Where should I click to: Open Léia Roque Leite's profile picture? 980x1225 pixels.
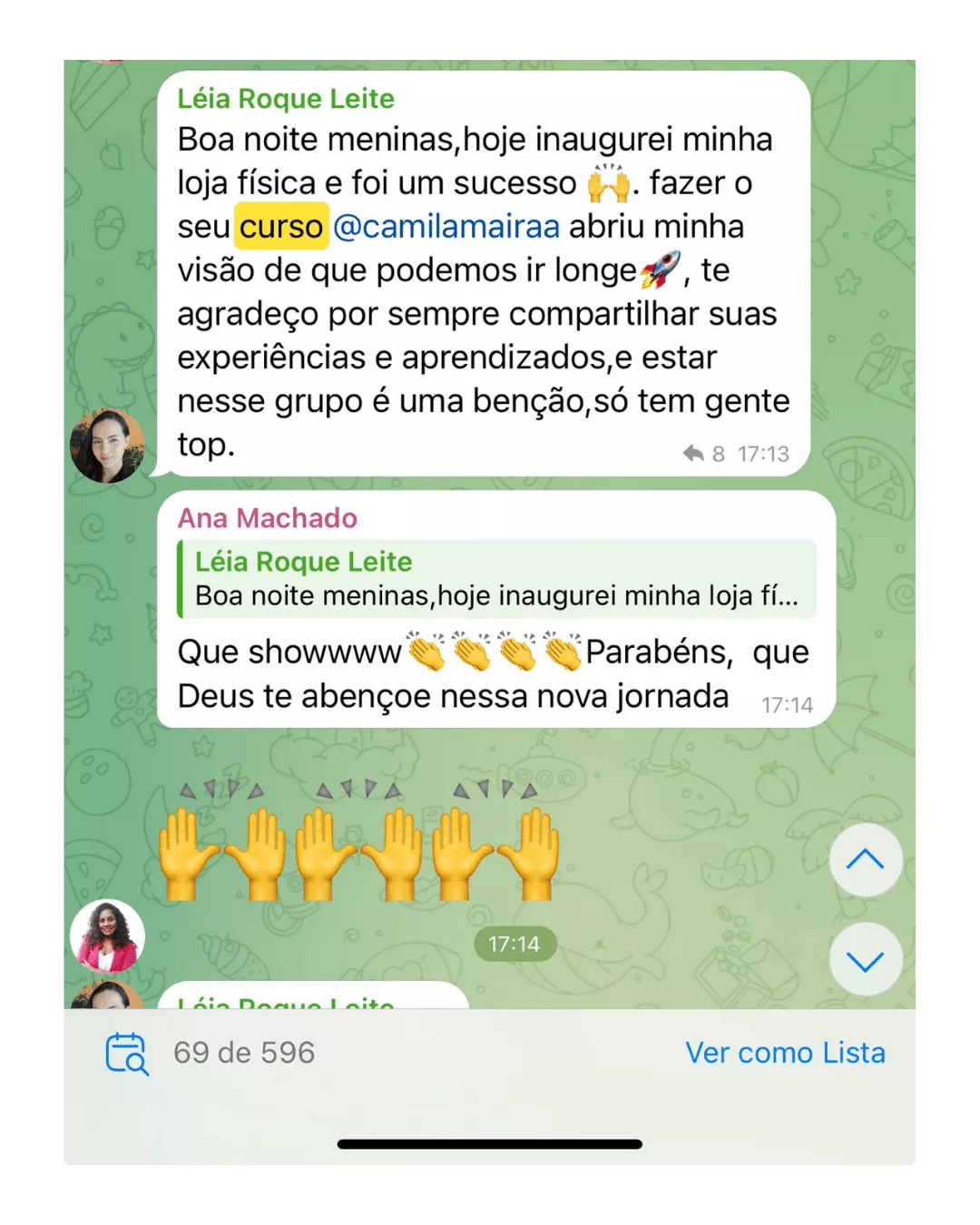pyautogui.click(x=107, y=446)
